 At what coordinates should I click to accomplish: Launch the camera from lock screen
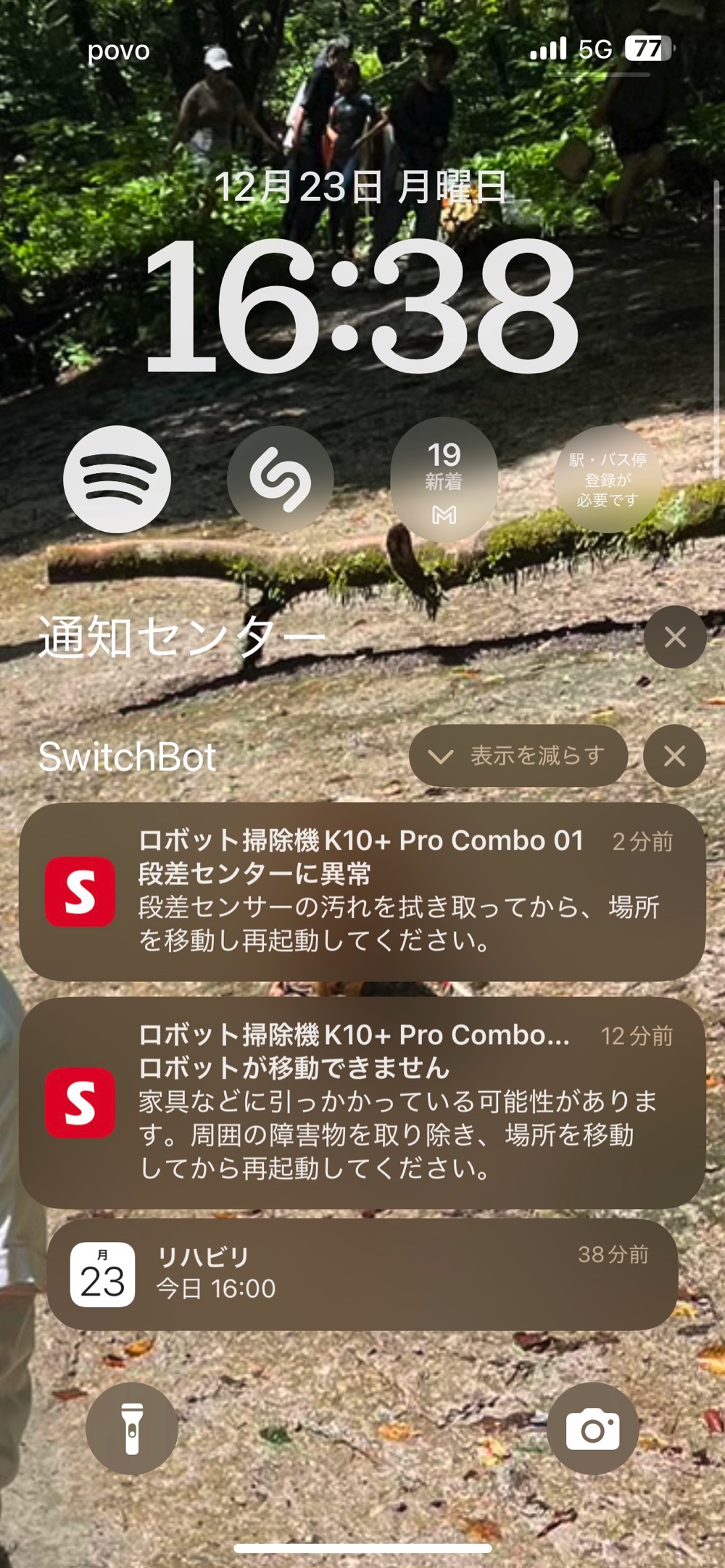tap(593, 1428)
